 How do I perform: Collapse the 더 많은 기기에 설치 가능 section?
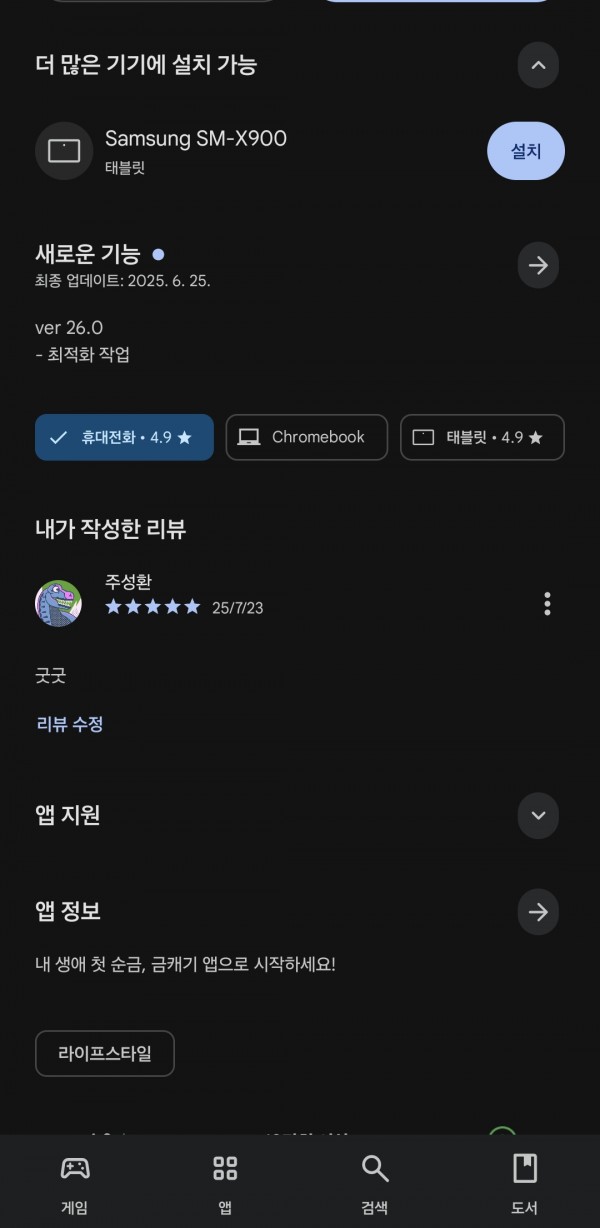[x=538, y=66]
